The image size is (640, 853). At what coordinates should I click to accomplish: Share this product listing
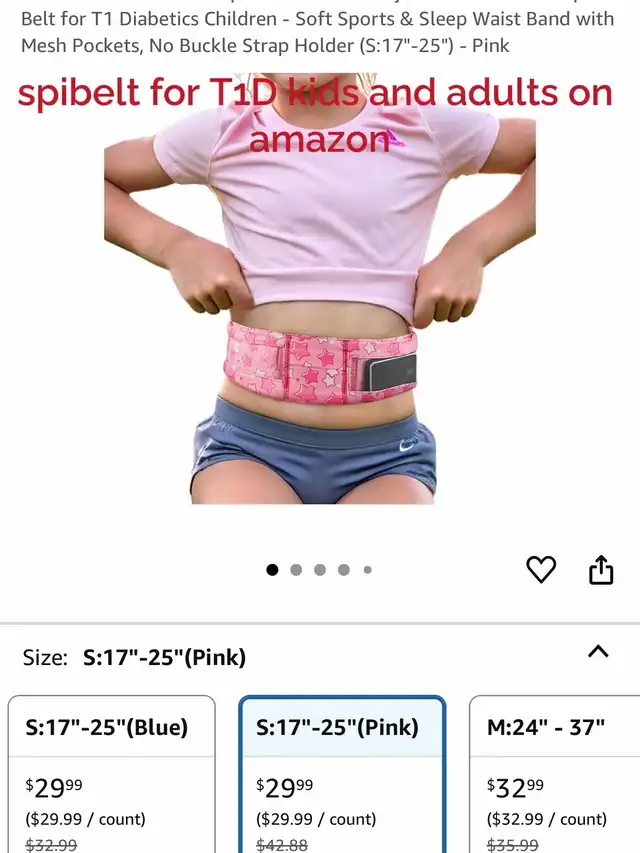pos(601,570)
